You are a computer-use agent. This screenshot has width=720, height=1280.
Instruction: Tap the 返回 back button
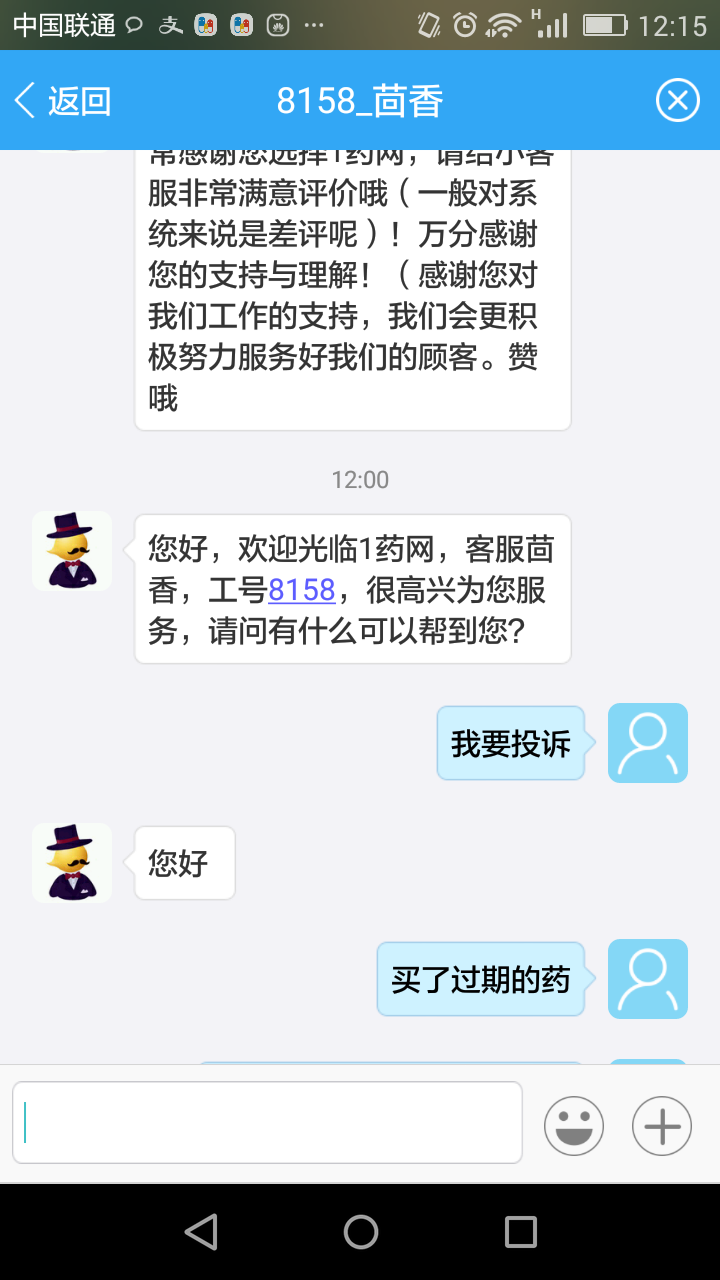[62, 101]
